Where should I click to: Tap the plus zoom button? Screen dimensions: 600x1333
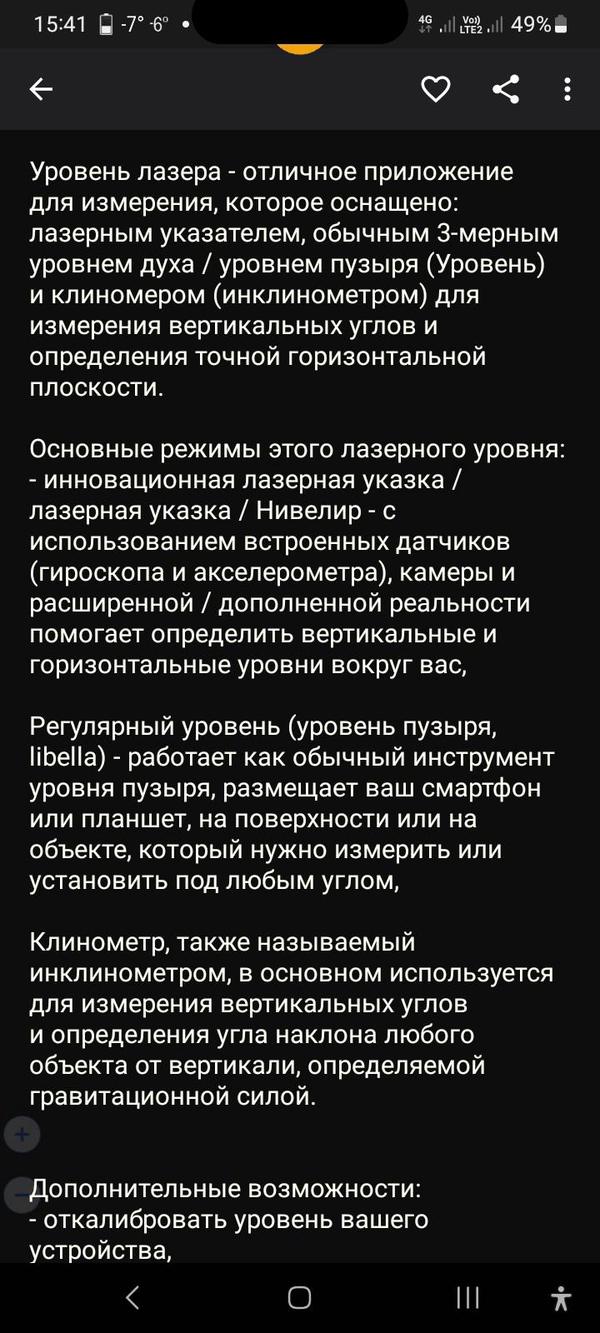coord(22,1134)
